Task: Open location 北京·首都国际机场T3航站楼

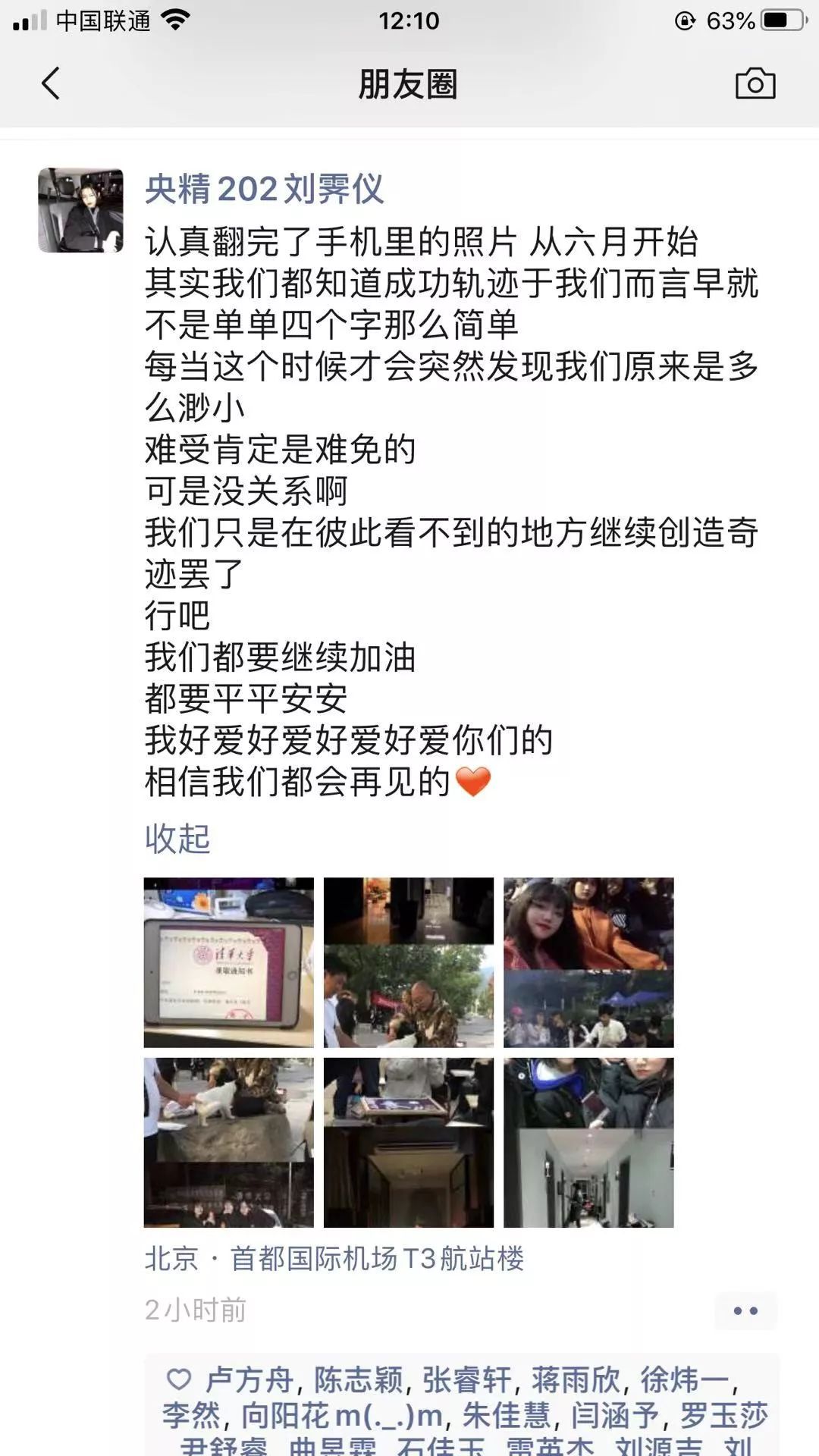Action: [x=334, y=1259]
